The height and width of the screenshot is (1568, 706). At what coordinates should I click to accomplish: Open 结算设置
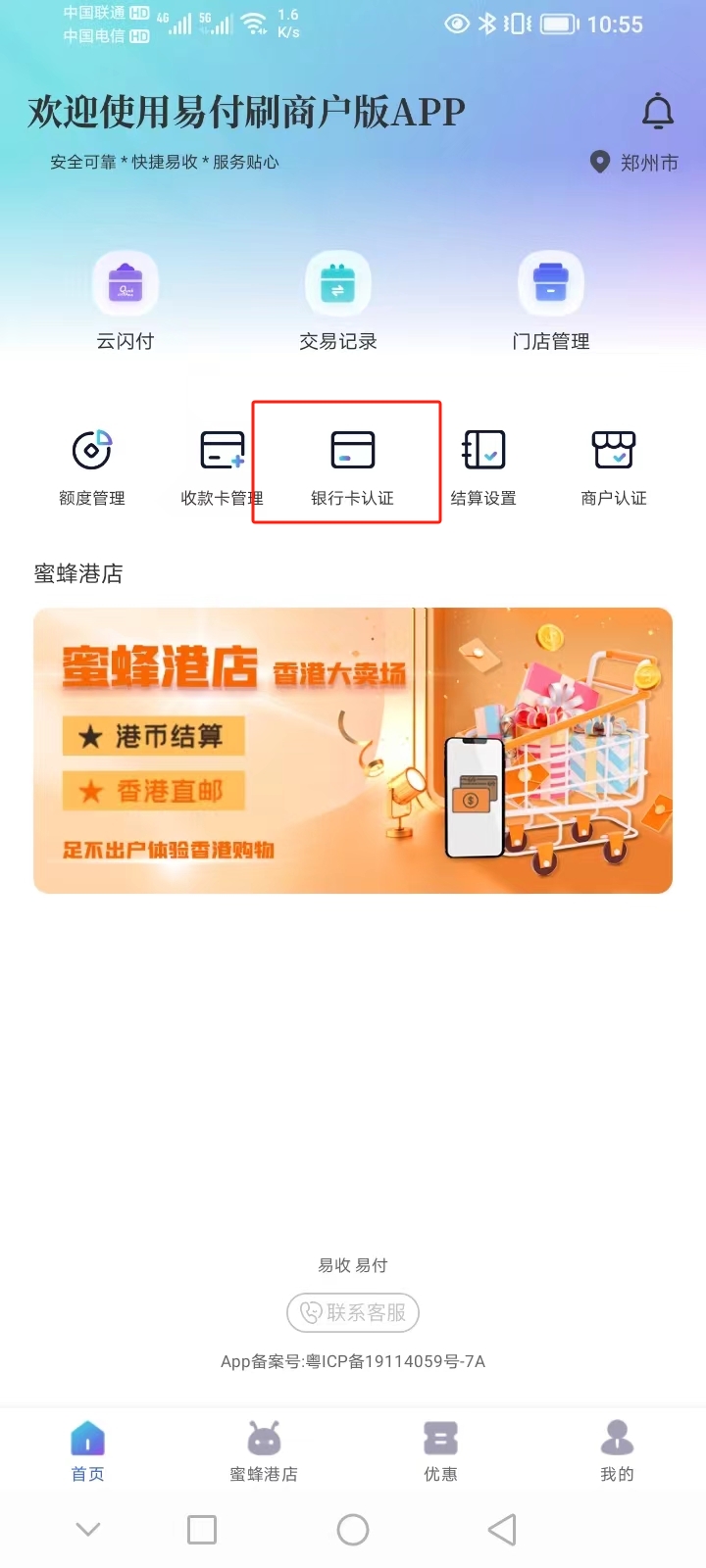click(x=483, y=467)
